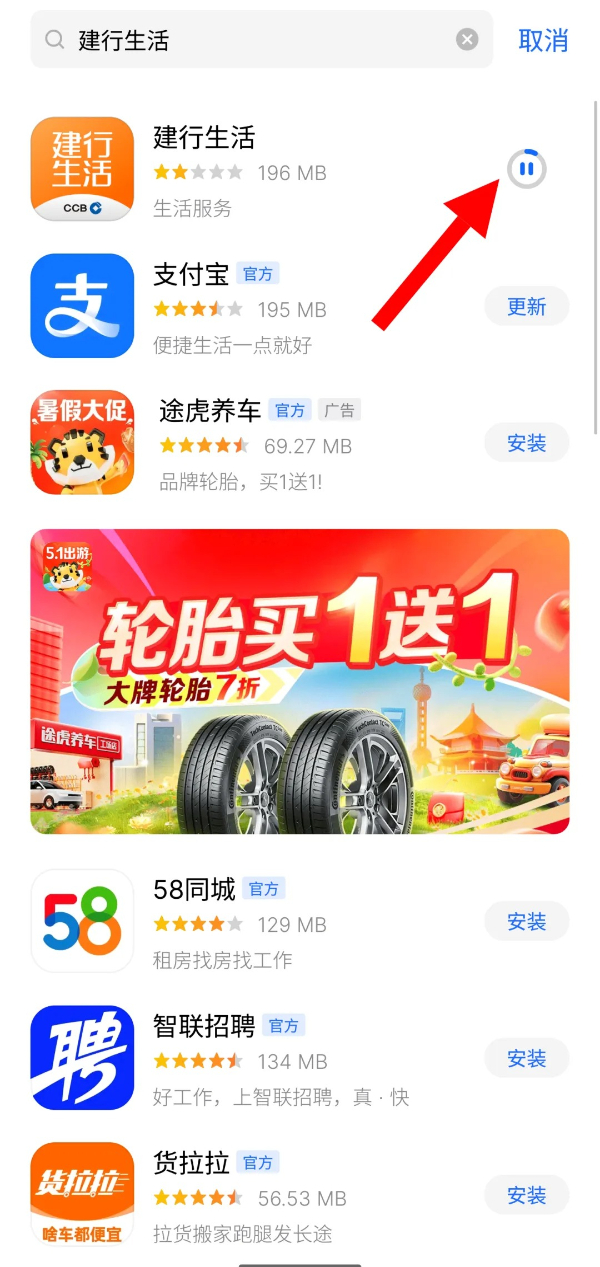Screen dimensions: 600x1267
Task: Cancel the search with 取消
Action: [x=543, y=40]
